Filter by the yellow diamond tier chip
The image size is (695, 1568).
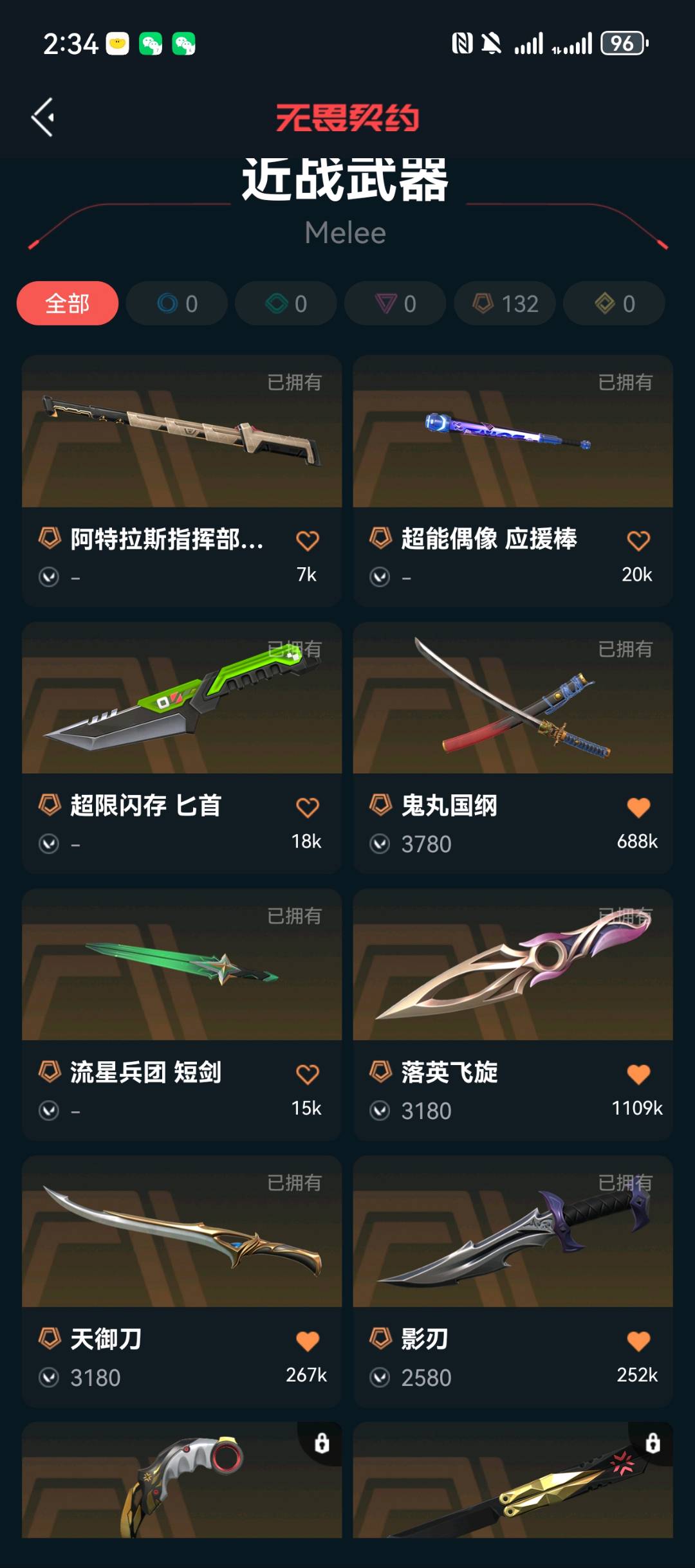(614, 303)
